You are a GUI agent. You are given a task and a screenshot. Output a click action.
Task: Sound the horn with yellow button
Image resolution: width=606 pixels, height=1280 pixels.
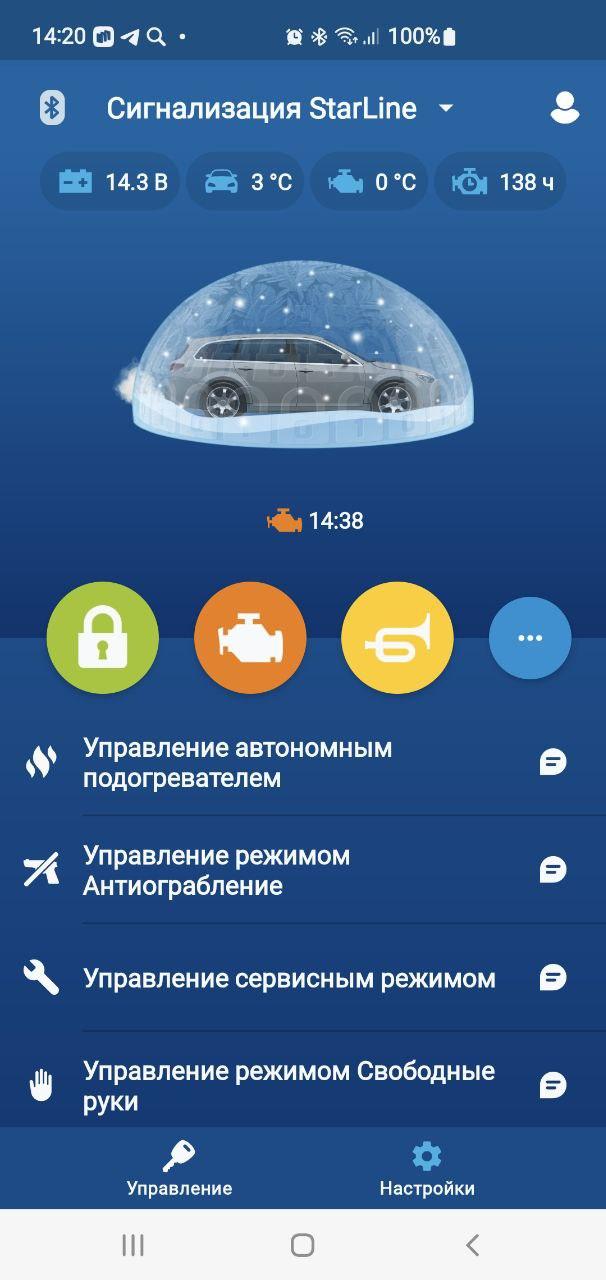(x=397, y=638)
